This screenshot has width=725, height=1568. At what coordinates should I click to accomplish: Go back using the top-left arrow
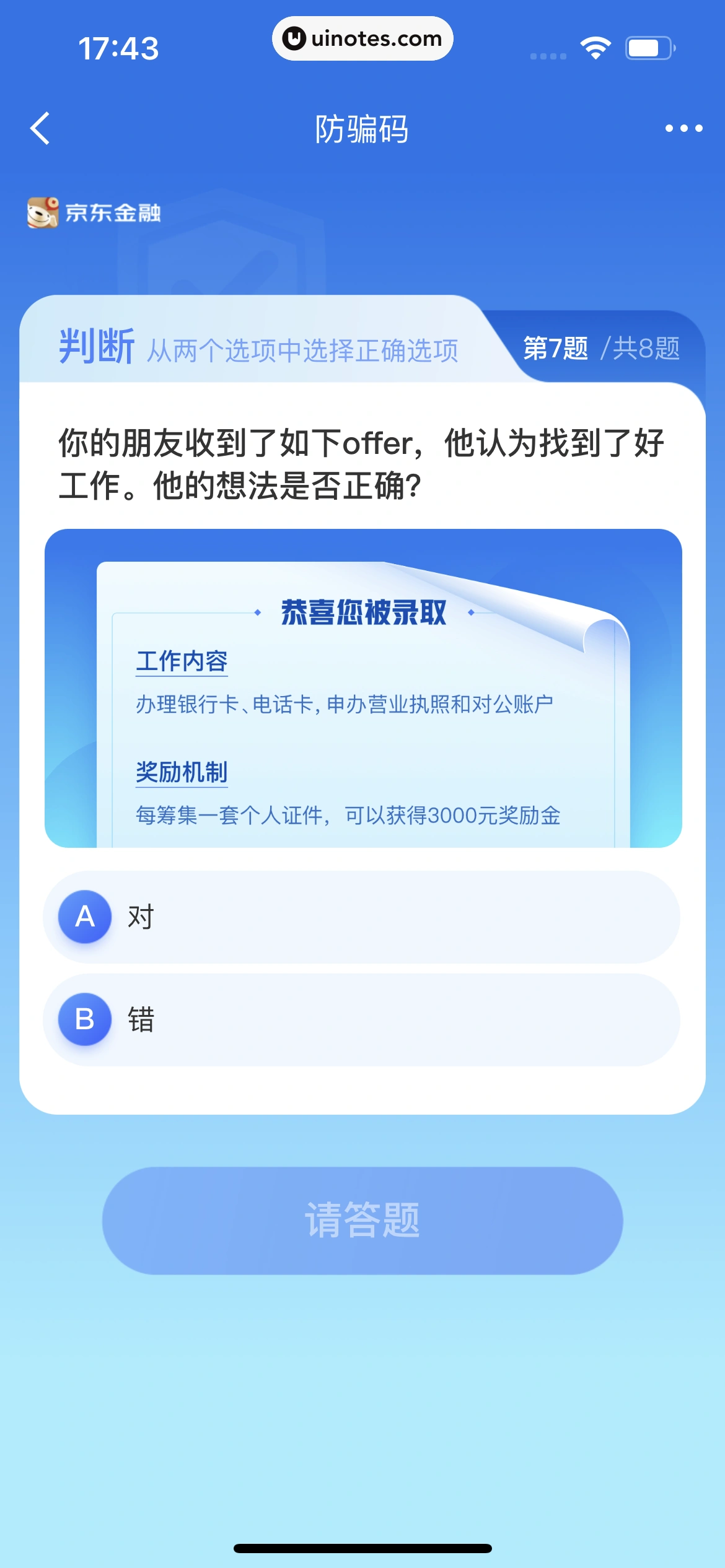tap(40, 129)
